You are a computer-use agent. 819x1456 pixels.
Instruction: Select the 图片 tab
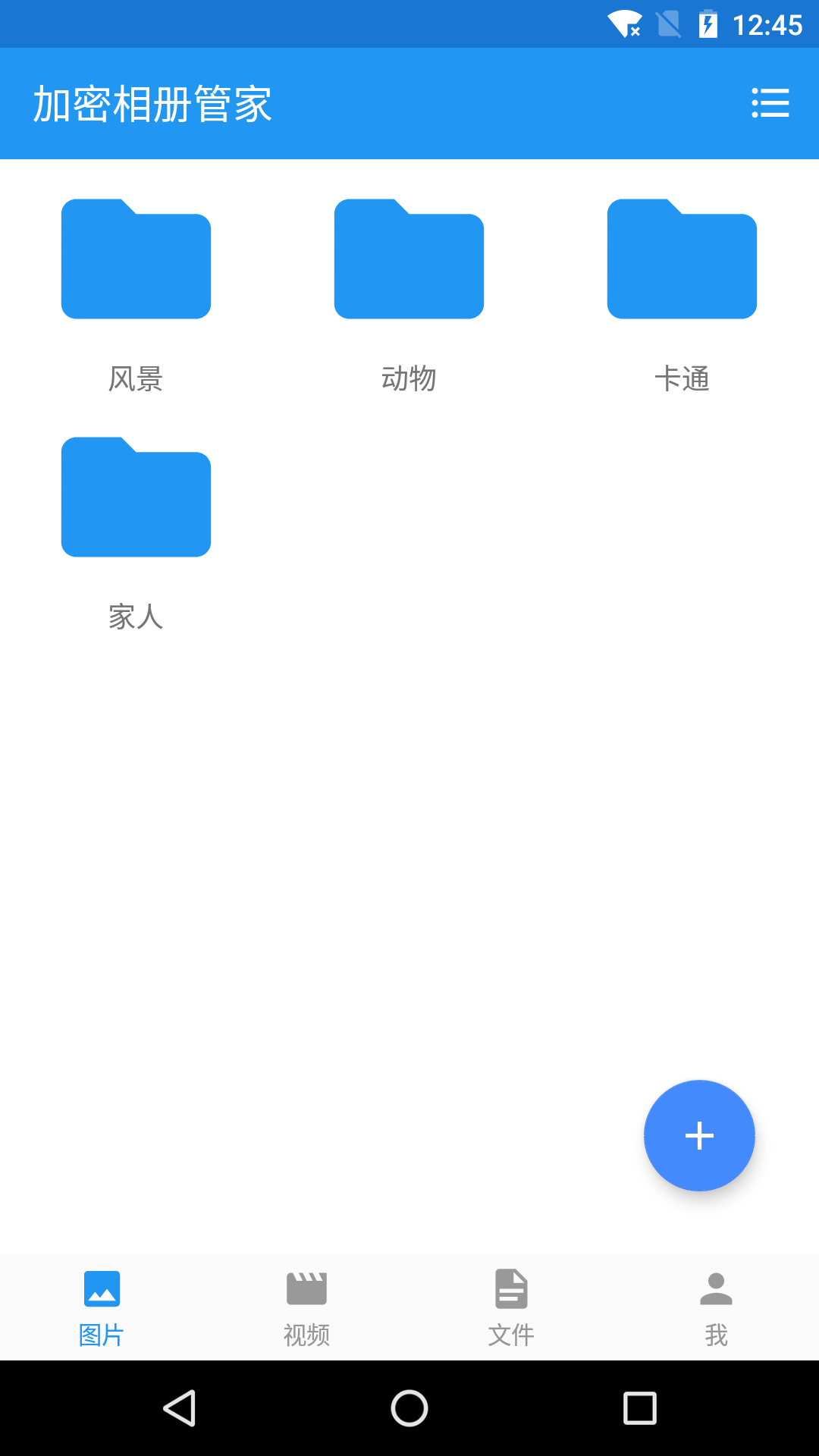(x=102, y=1308)
